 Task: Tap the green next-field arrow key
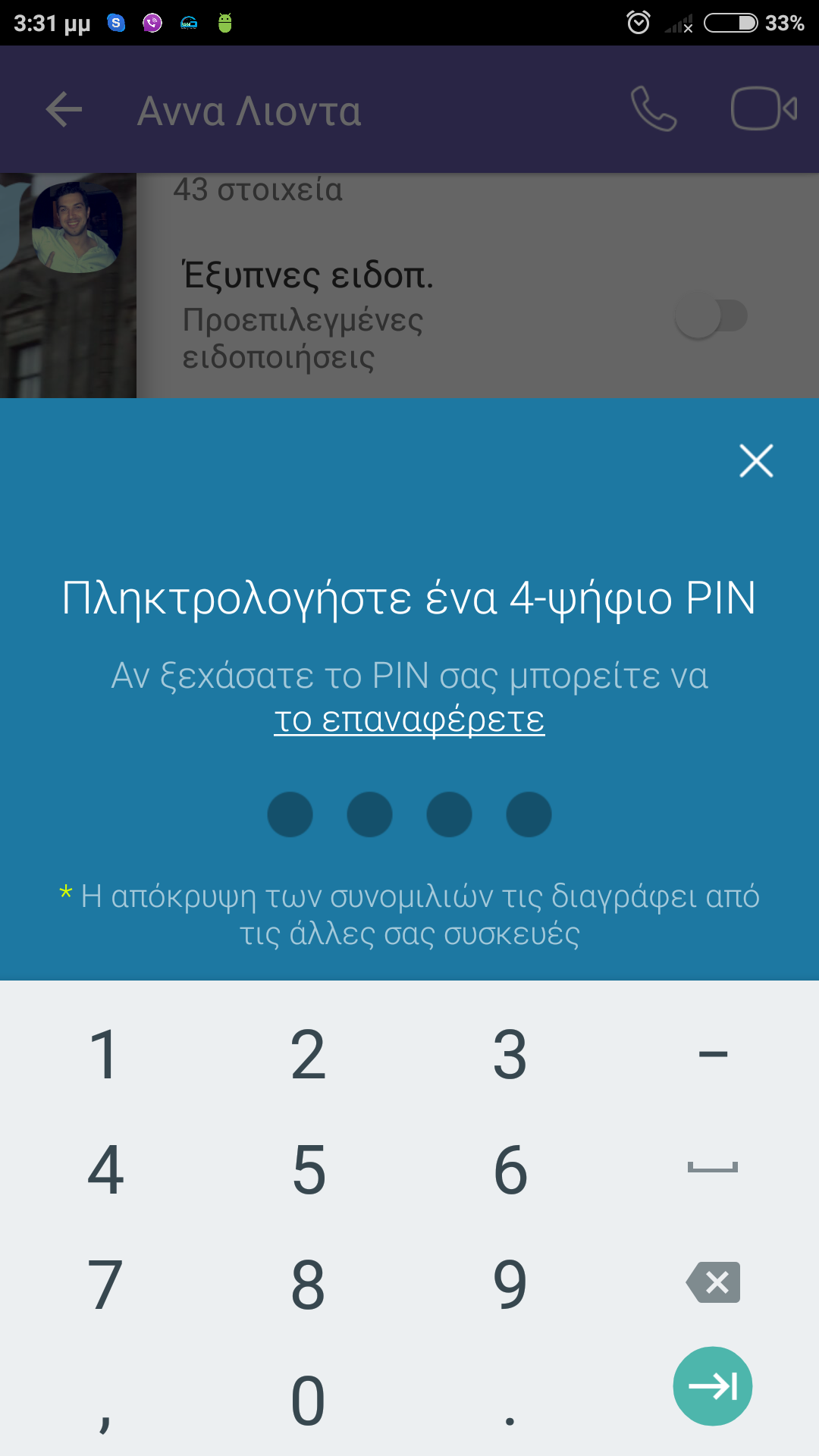click(x=713, y=1386)
